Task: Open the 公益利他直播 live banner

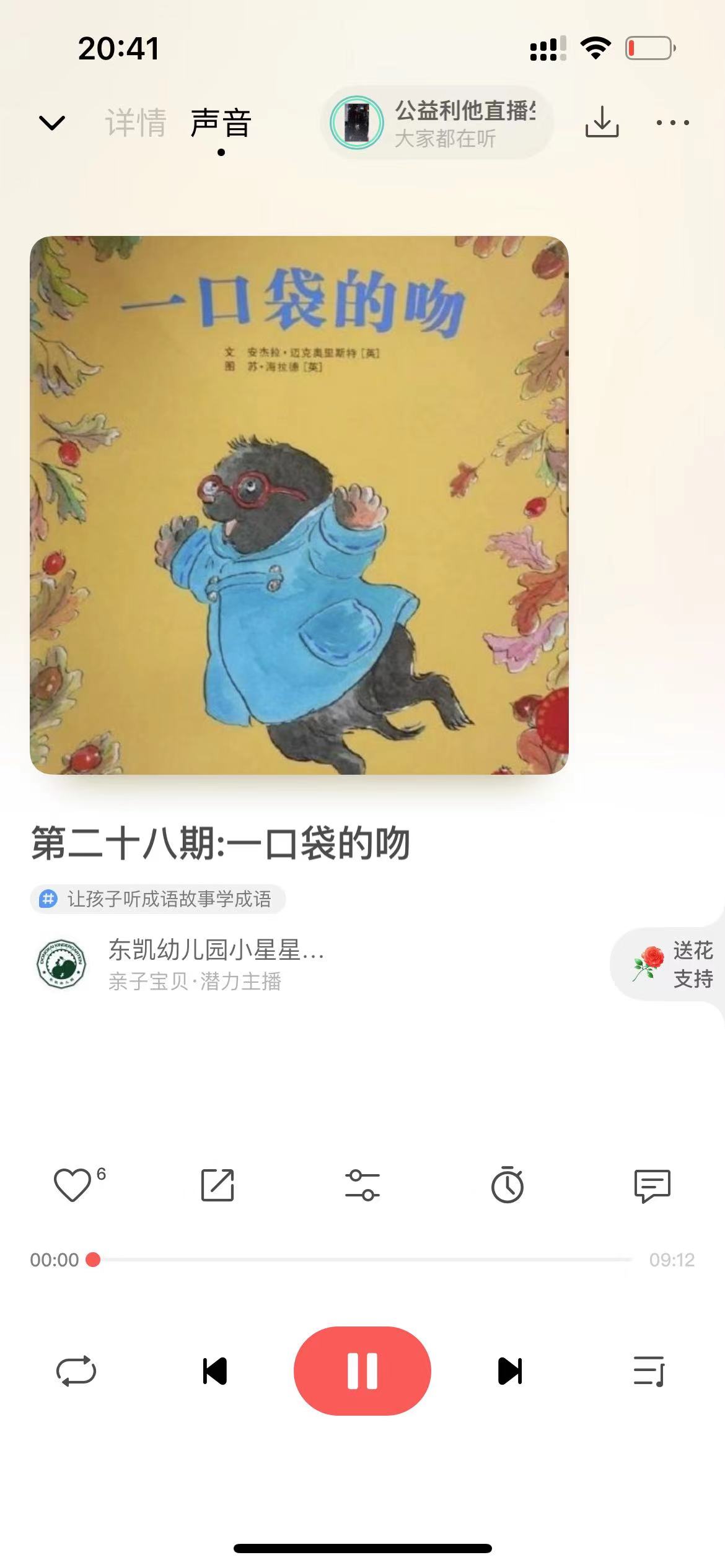Action: pos(437,123)
